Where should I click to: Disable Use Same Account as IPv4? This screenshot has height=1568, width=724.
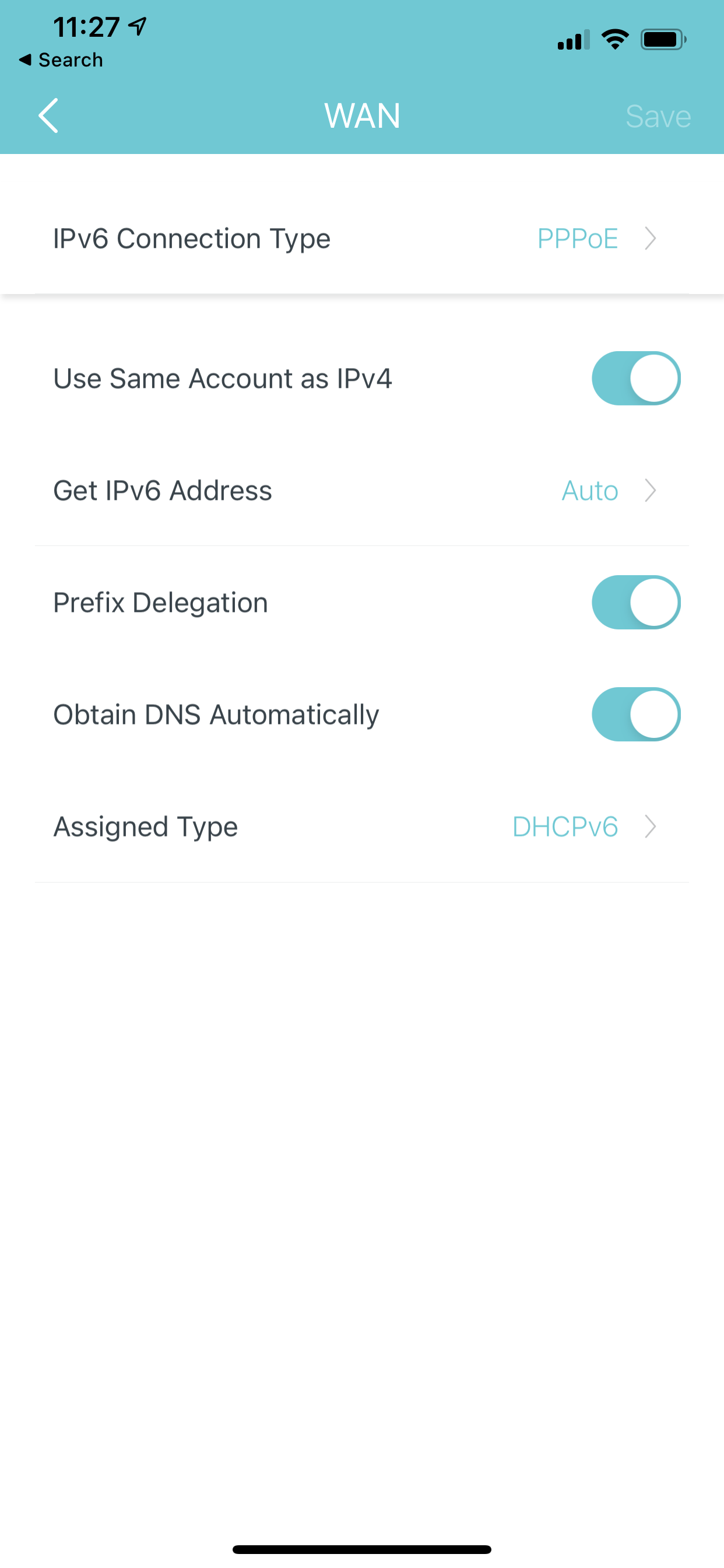[x=636, y=378]
